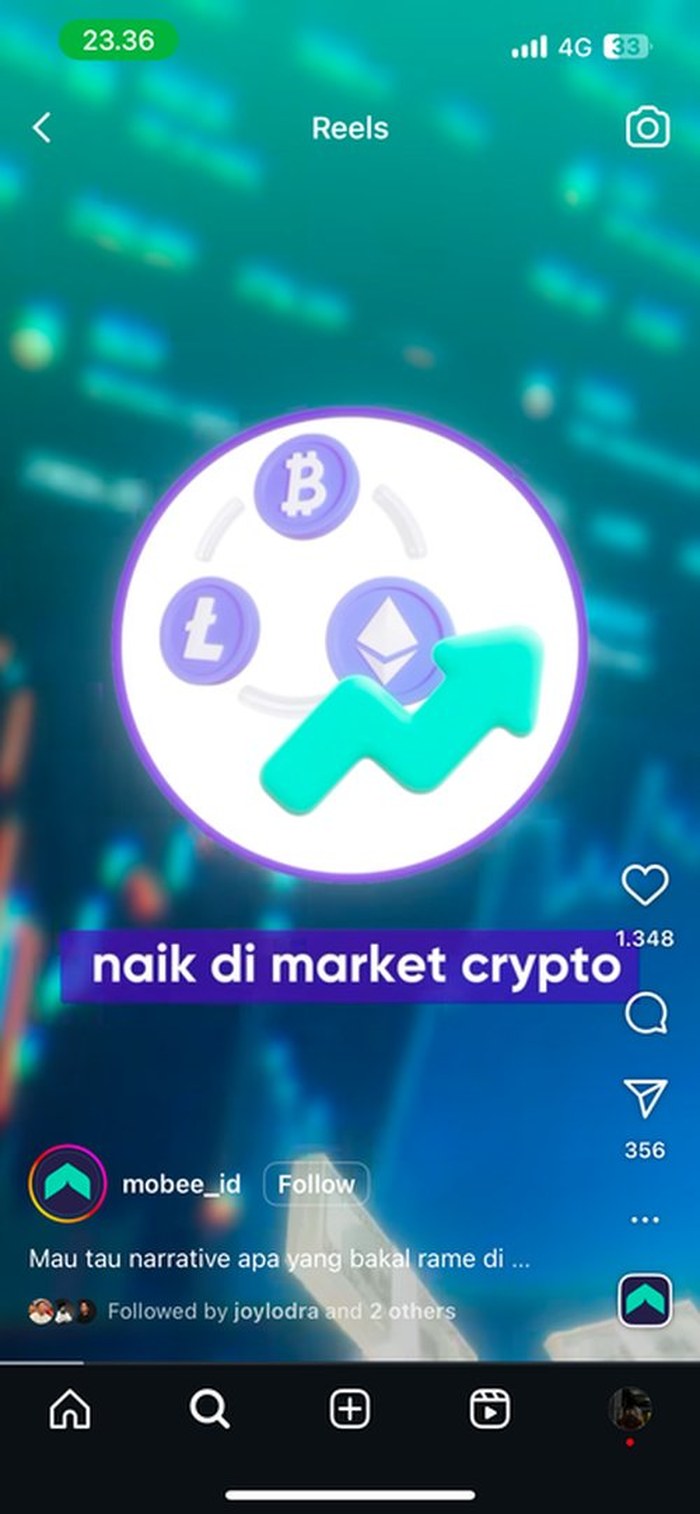Screen dimensions: 700x1514
Task: Like this reel with the heart icon
Action: tap(645, 885)
